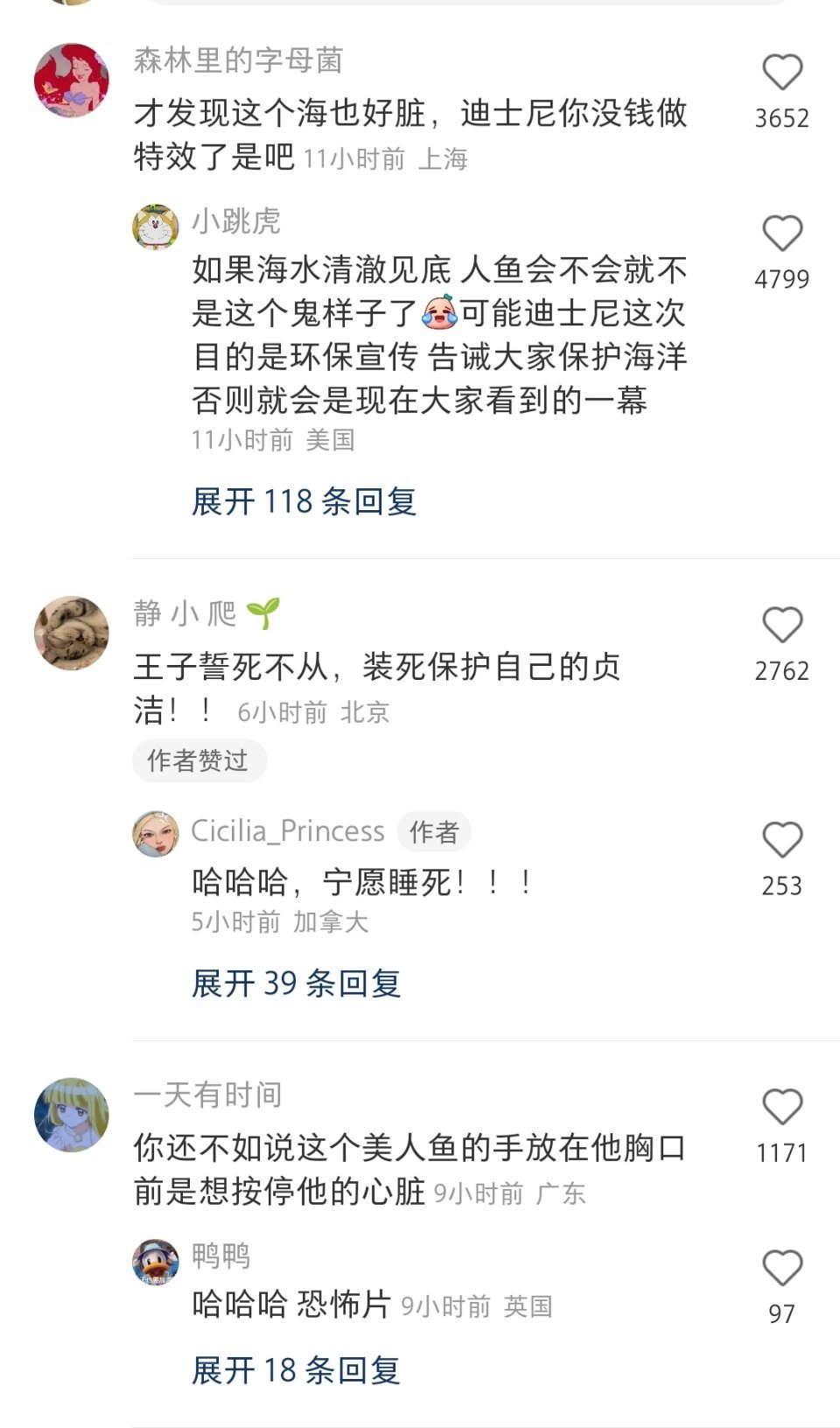This screenshot has width=840, height=1428.
Task: Like 鸭鸭's reply
Action: tap(781, 1268)
